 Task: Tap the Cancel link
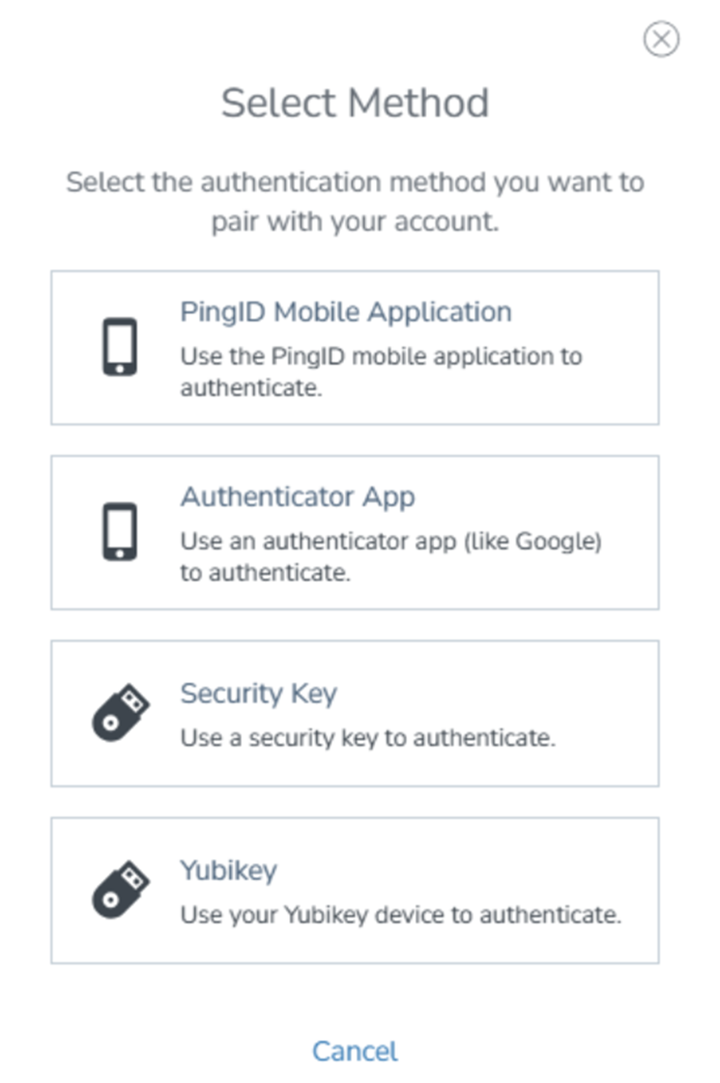355,1051
